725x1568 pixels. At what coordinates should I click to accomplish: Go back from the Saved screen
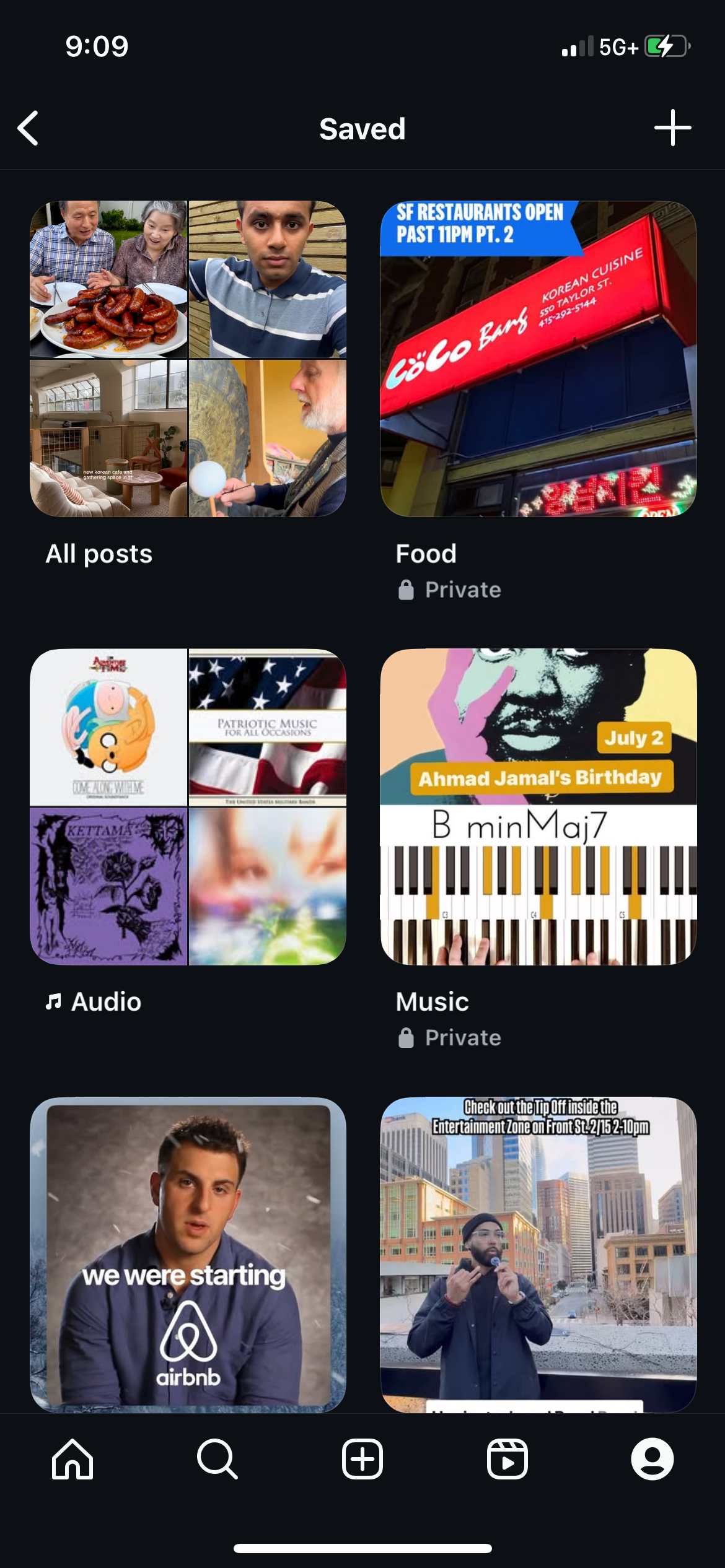(x=29, y=129)
